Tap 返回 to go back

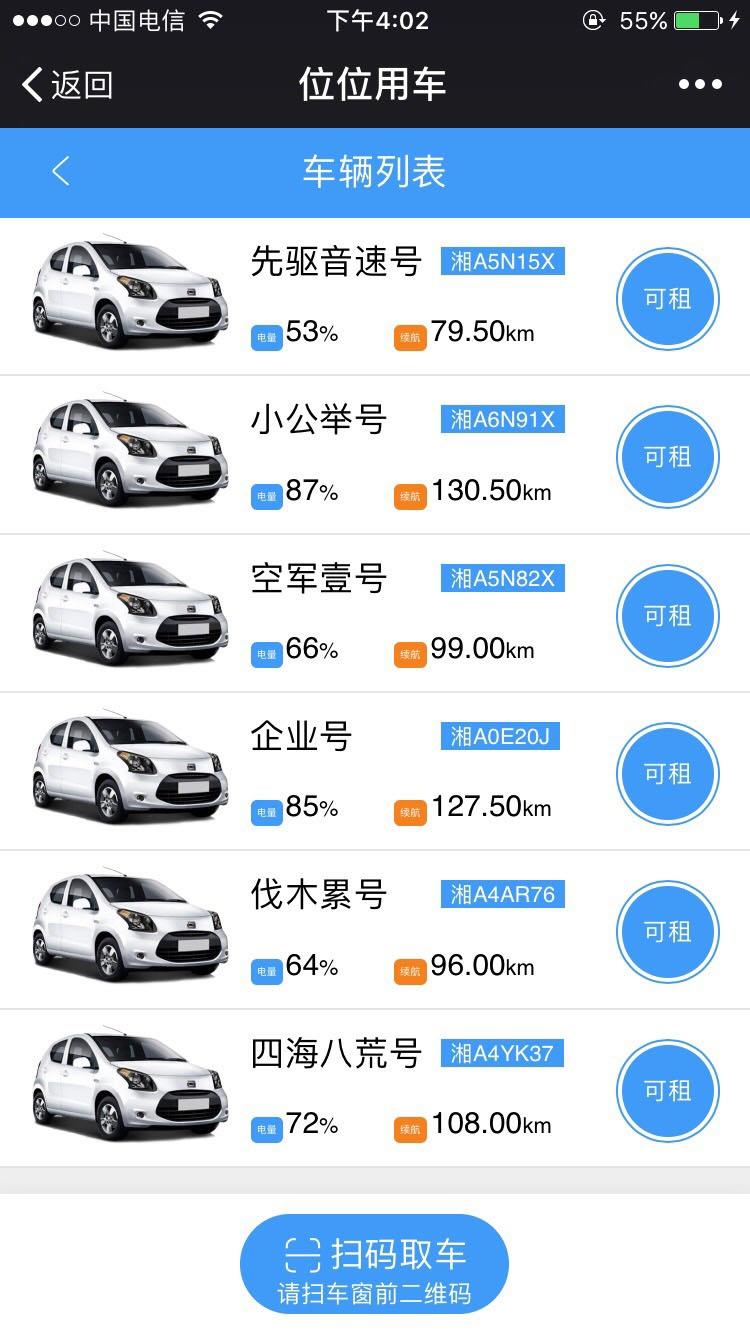click(67, 85)
